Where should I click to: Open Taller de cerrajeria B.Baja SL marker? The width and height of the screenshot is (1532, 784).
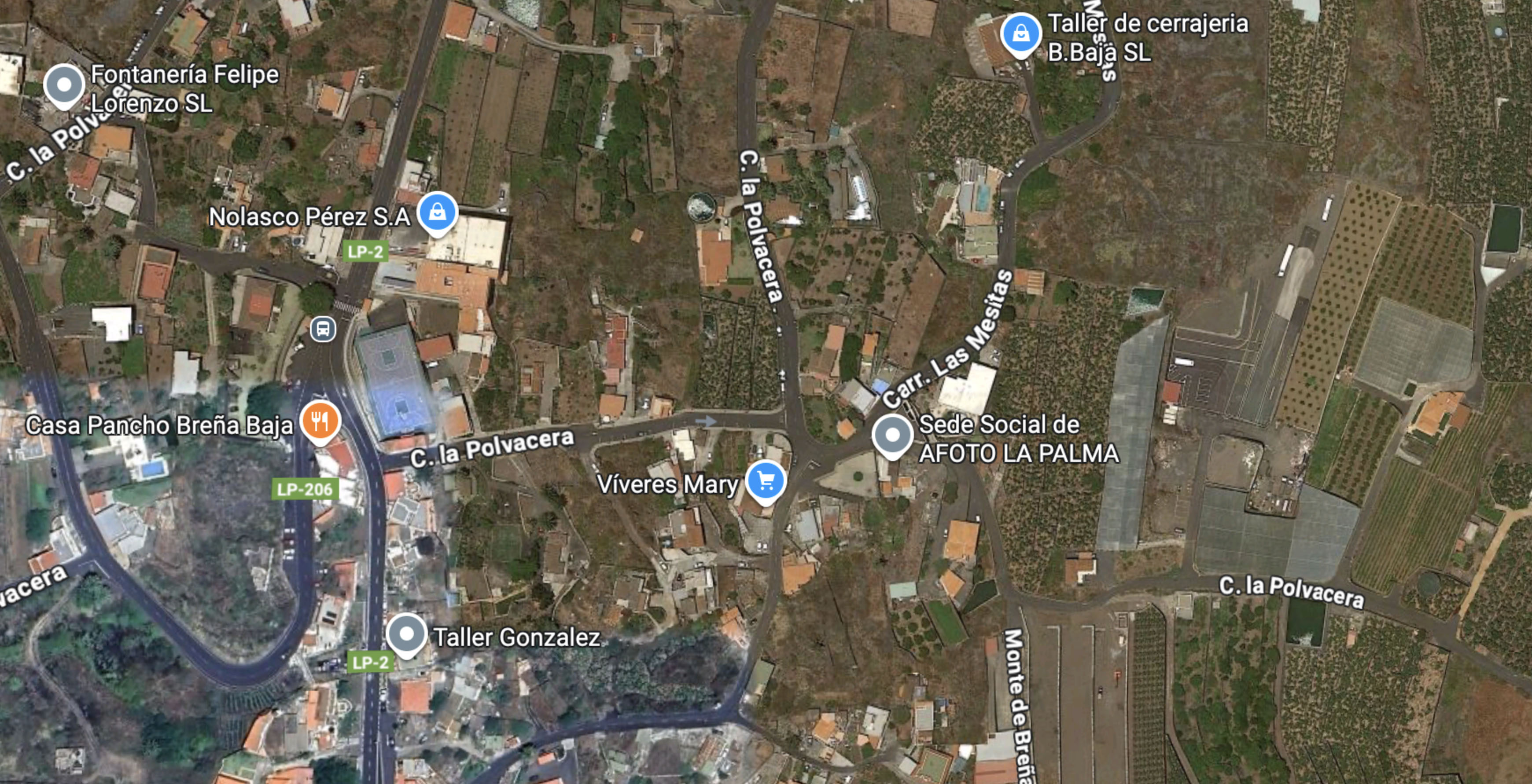(1020, 33)
